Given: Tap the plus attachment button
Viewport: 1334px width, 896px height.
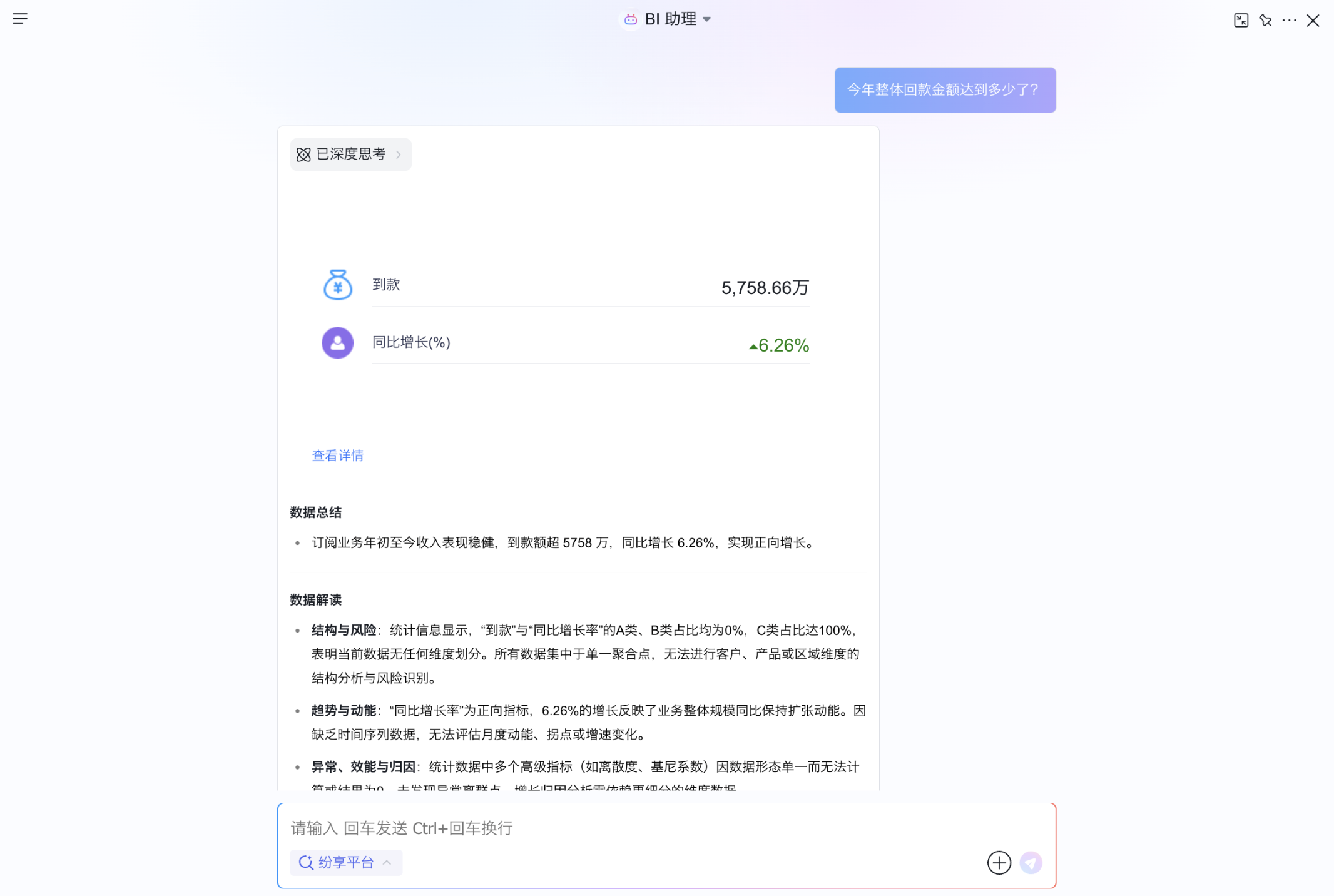Looking at the screenshot, I should pos(999,863).
